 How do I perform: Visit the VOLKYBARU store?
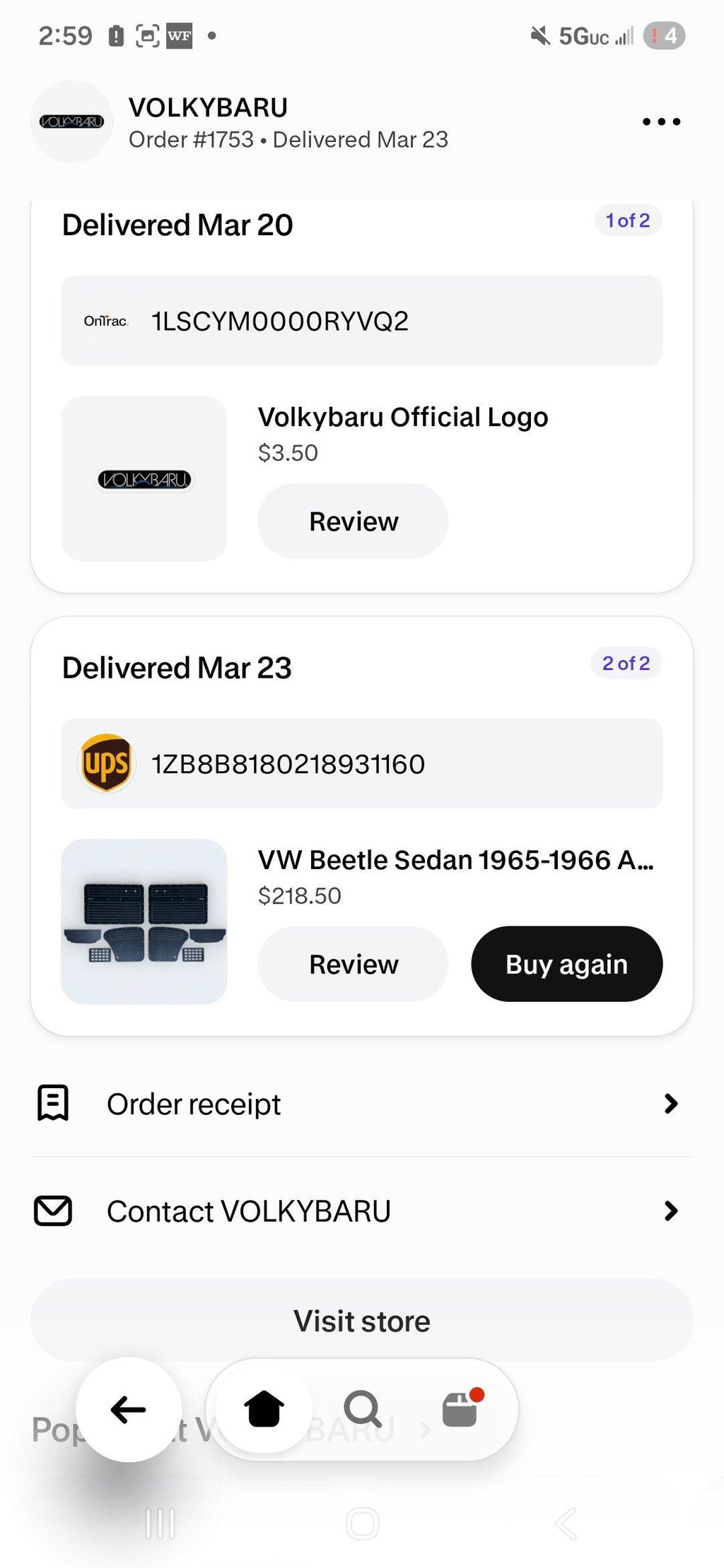[x=361, y=1321]
